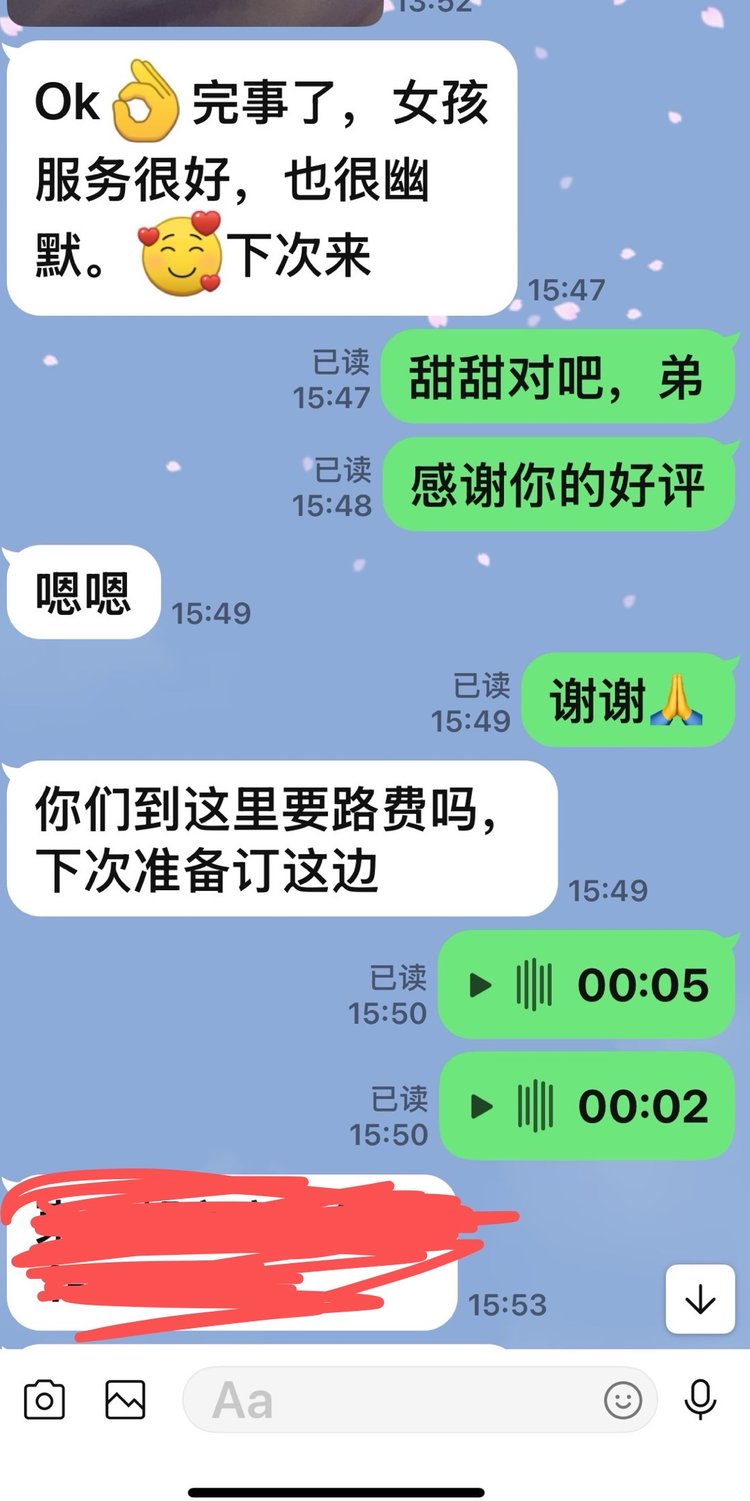Play the 00:05 voice message
750x1501 pixels.
click(481, 986)
